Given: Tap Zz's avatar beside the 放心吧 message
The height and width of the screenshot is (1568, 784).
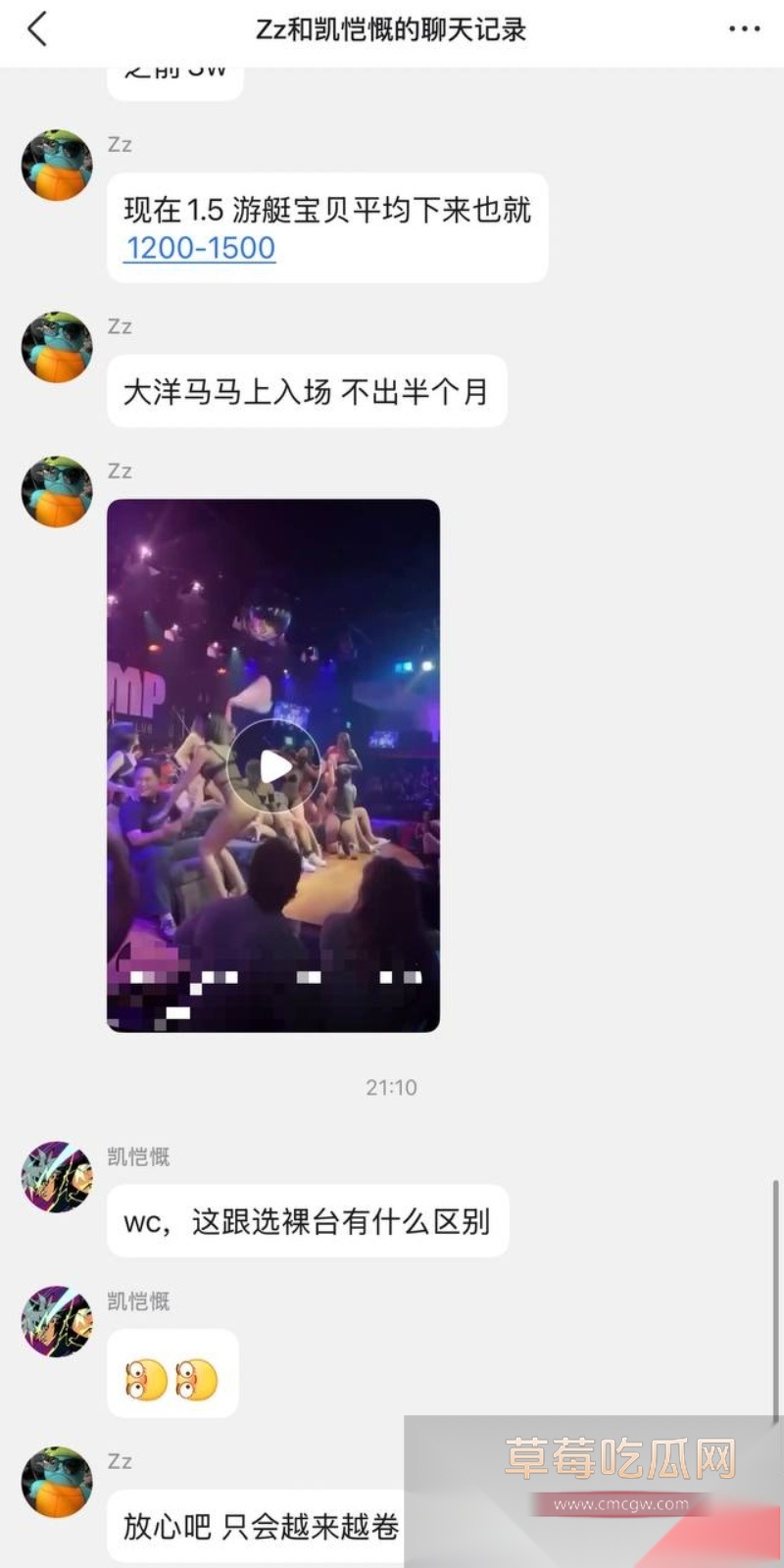Looking at the screenshot, I should pos(56,1483).
